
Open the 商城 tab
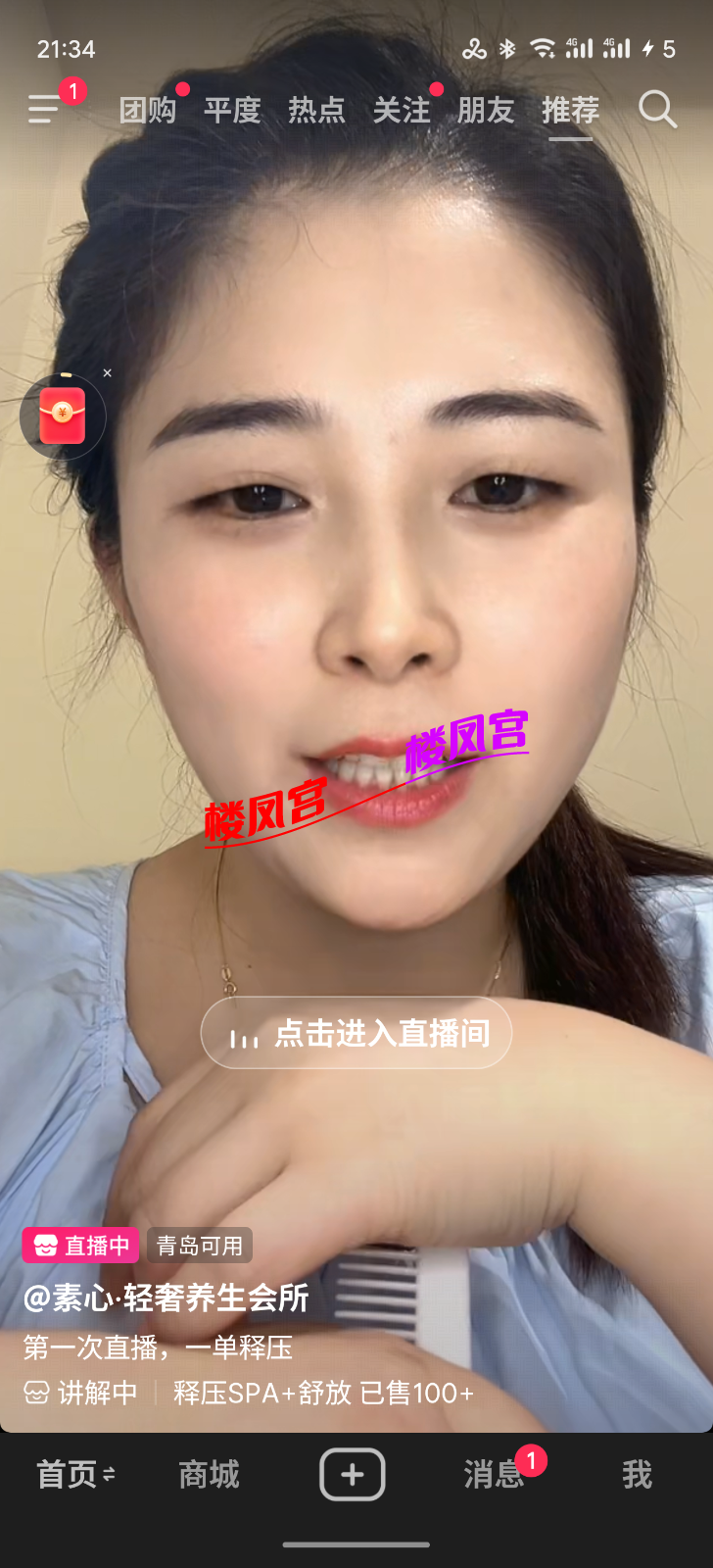[209, 1474]
